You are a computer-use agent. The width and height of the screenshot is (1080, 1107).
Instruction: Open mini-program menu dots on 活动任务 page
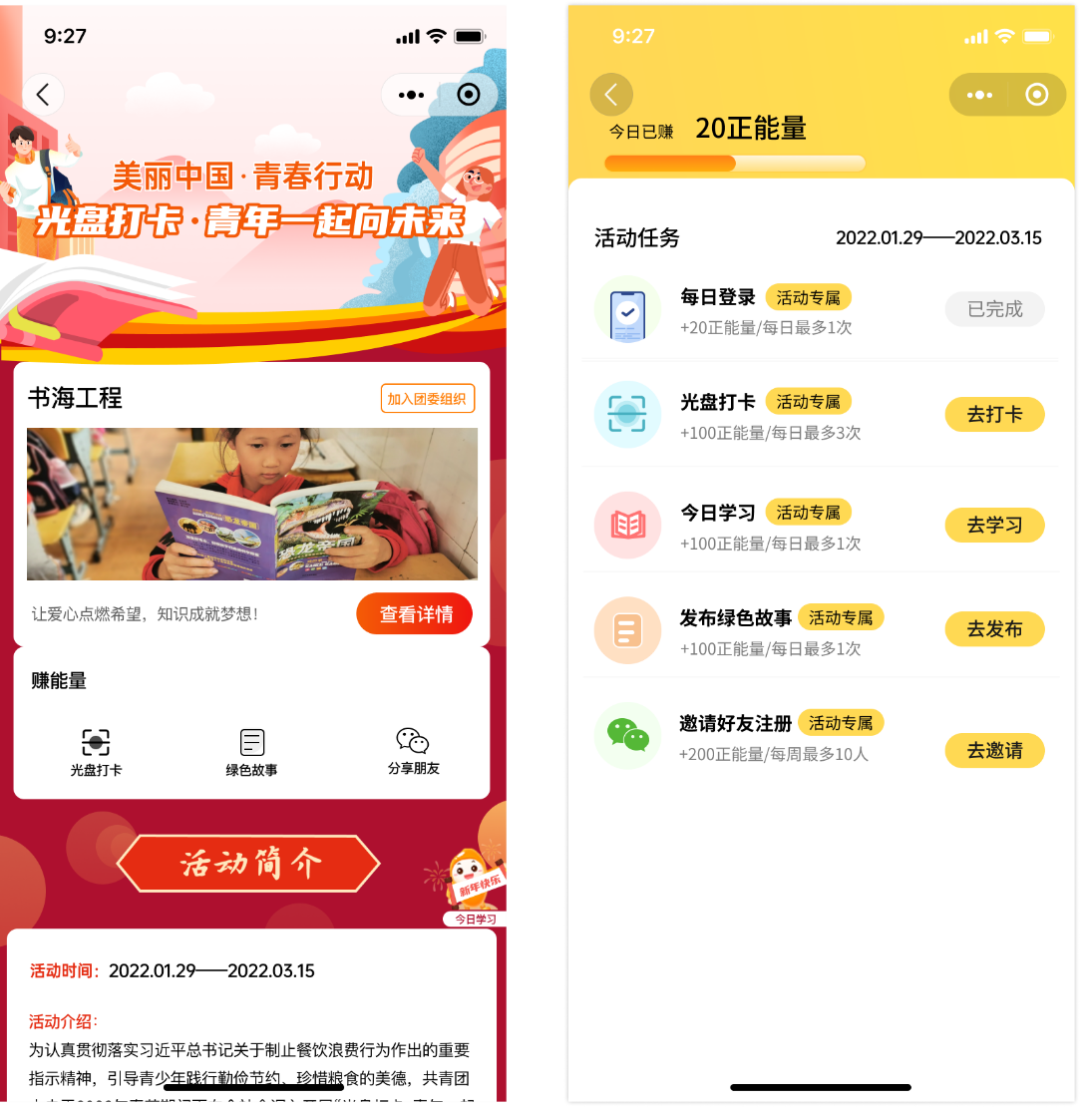pos(979,95)
